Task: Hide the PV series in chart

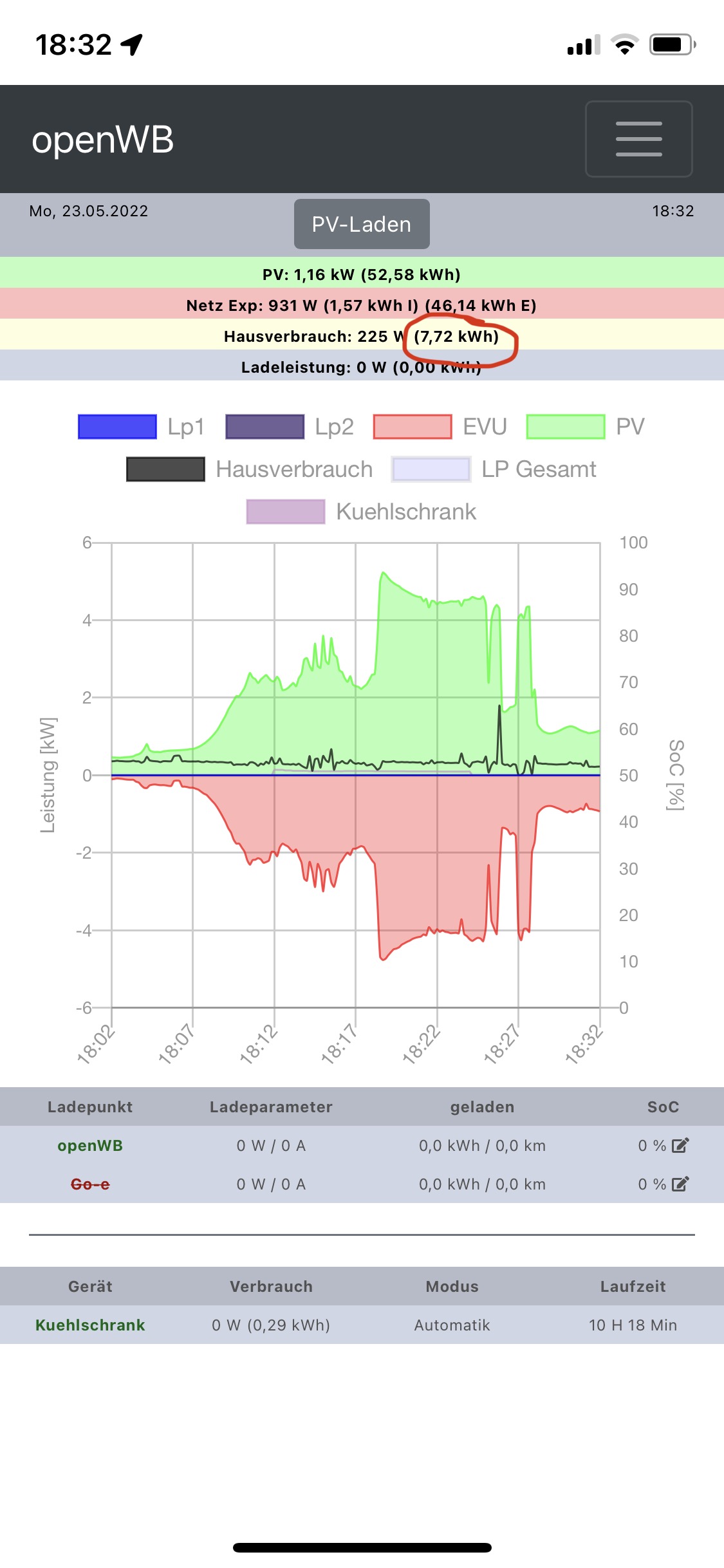Action: click(585, 427)
